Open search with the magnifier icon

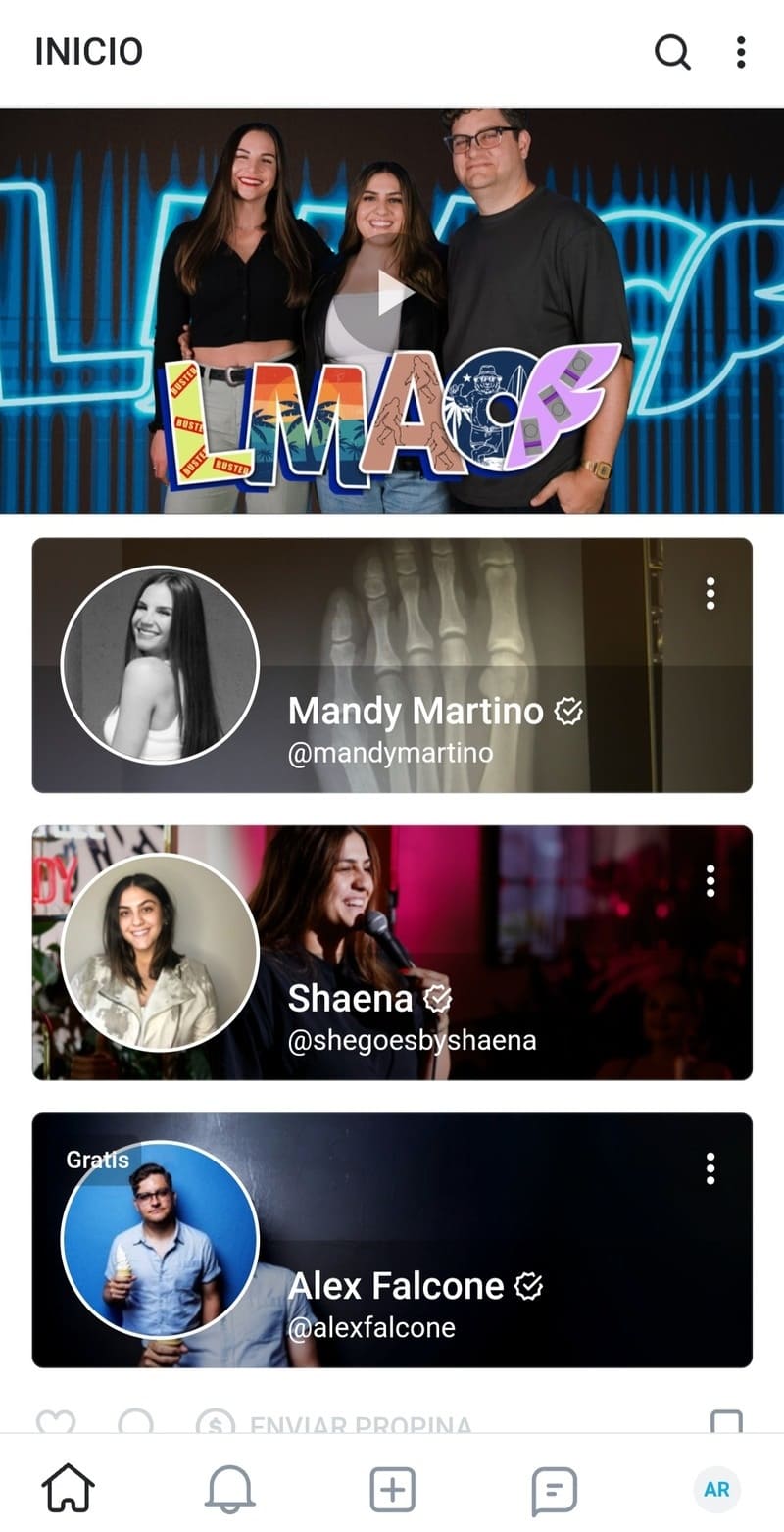[x=672, y=52]
